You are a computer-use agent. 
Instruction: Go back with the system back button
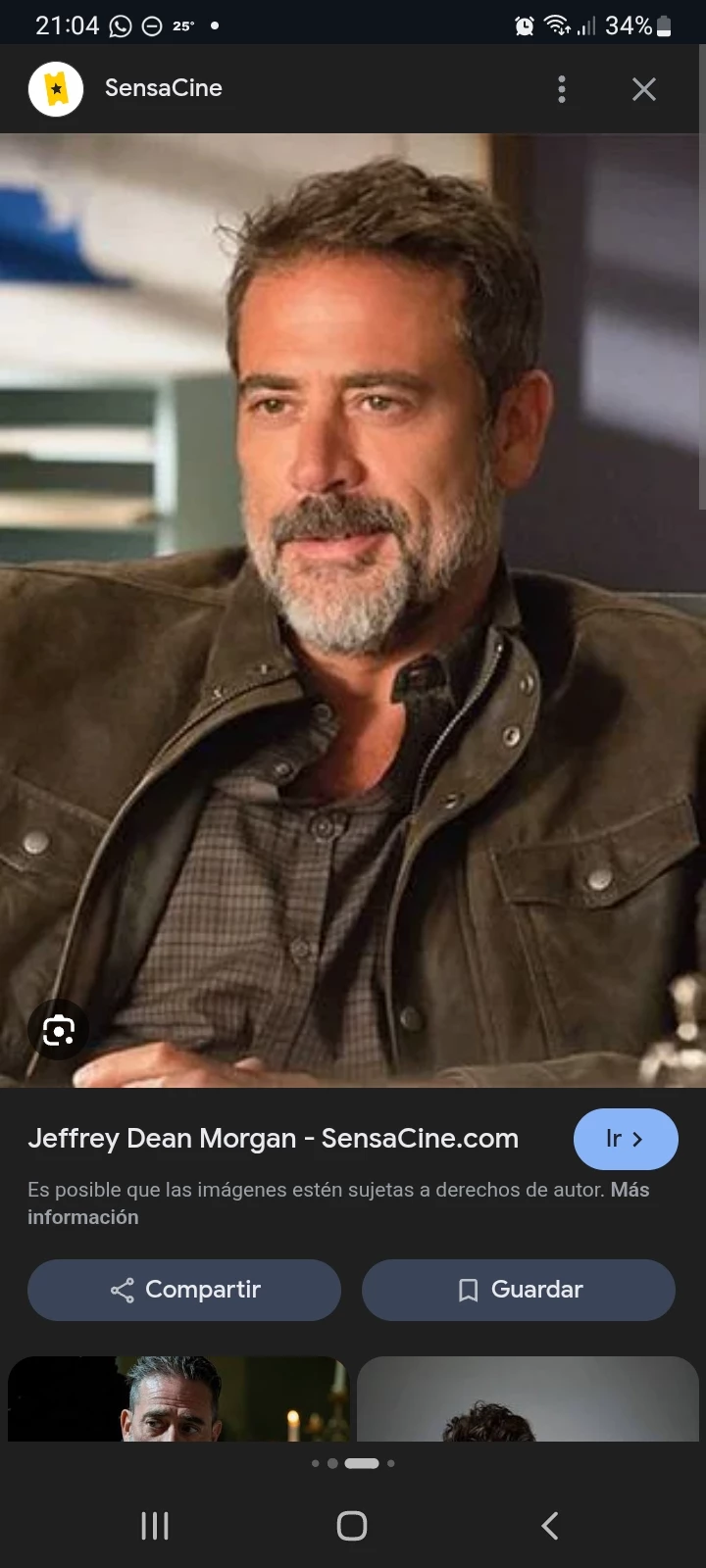pyautogui.click(x=550, y=1525)
